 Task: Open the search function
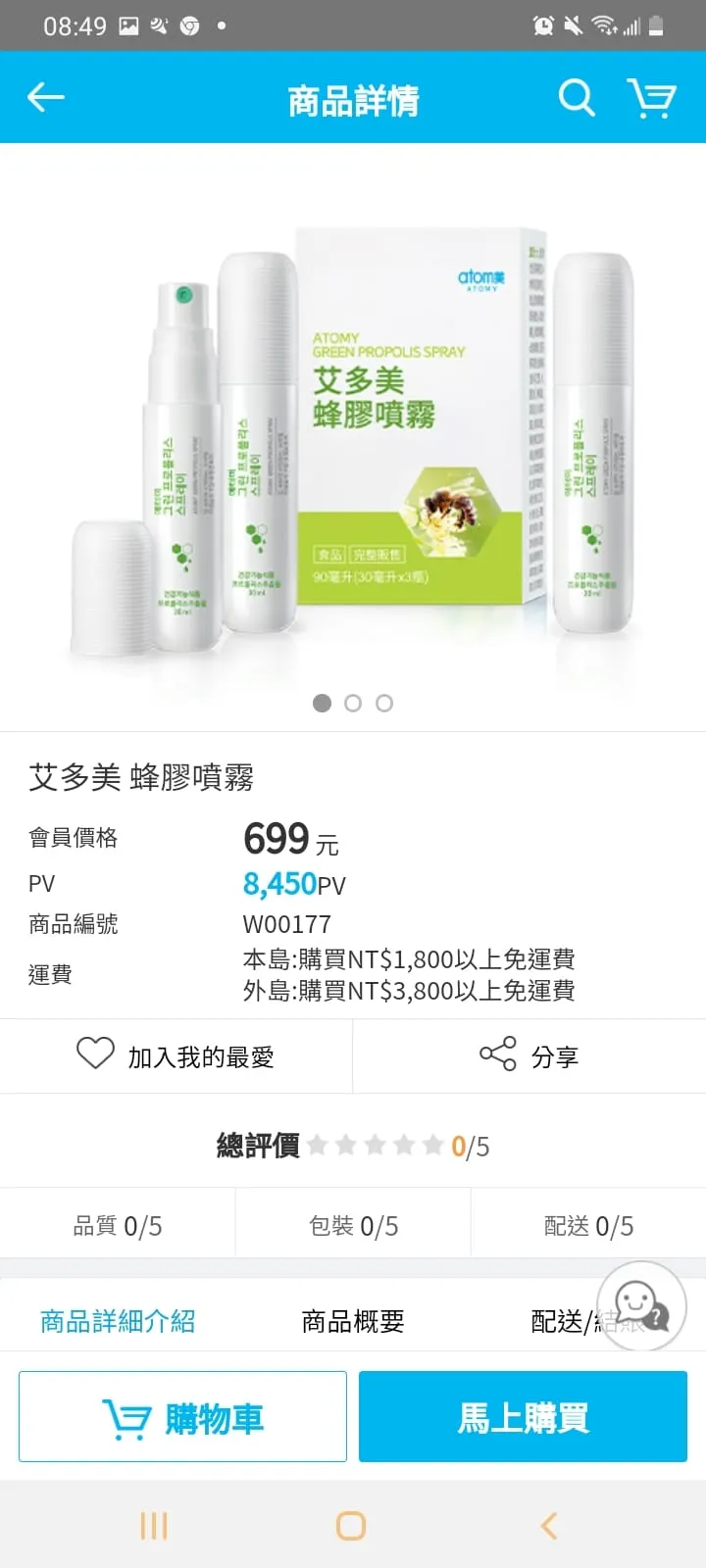pos(576,97)
